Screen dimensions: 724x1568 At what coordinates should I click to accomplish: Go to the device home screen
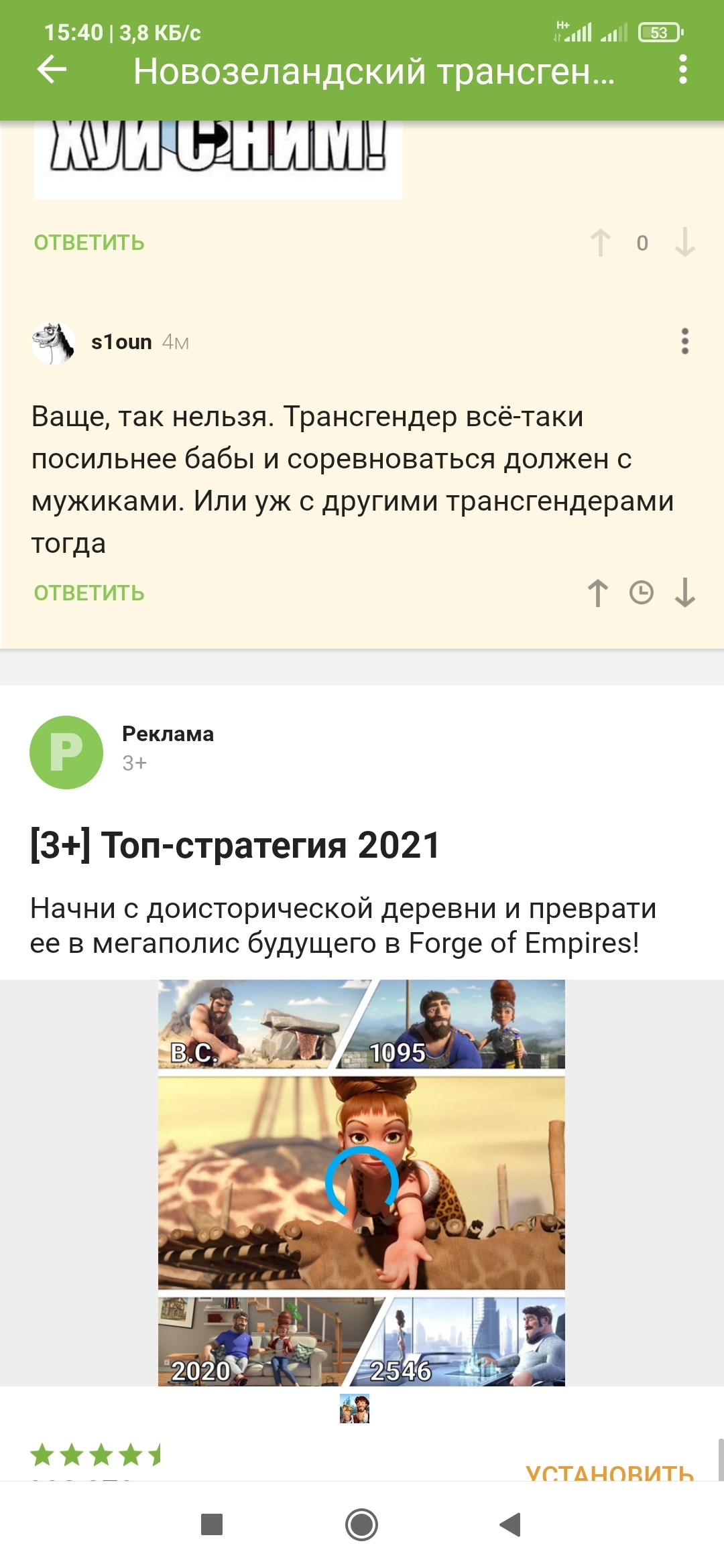click(x=361, y=1524)
